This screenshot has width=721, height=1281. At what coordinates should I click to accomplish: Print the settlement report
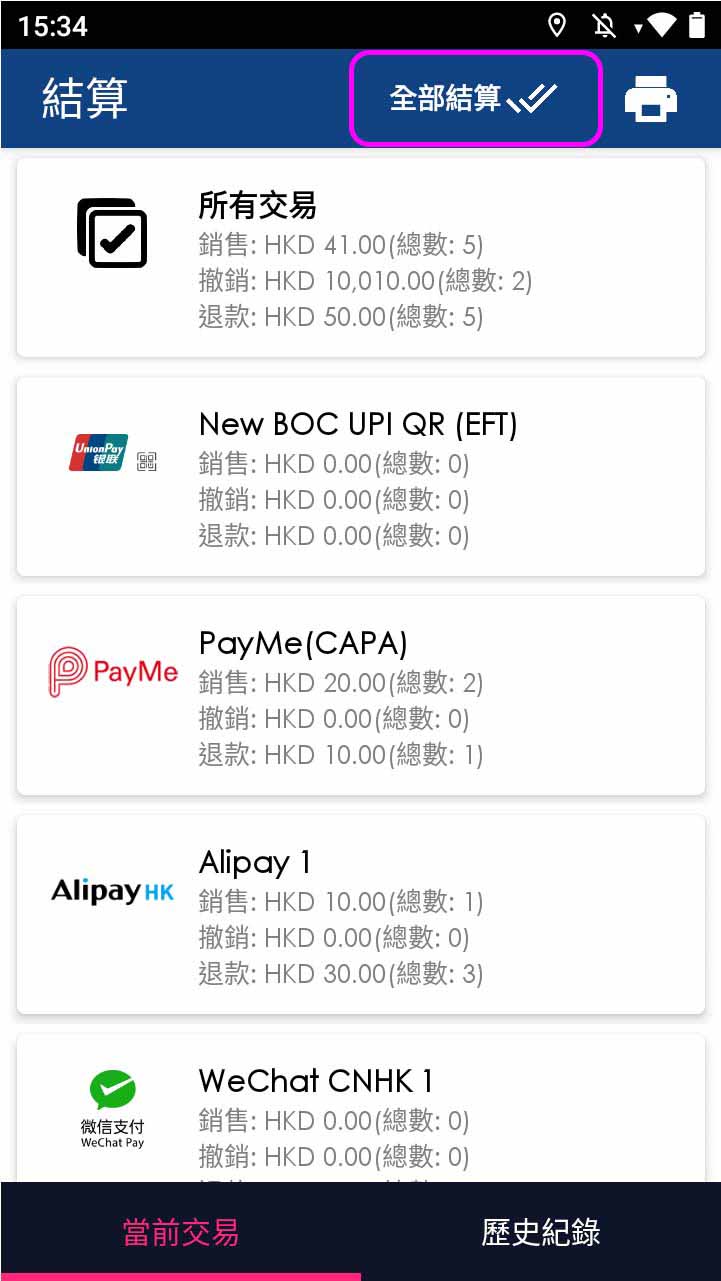(651, 99)
